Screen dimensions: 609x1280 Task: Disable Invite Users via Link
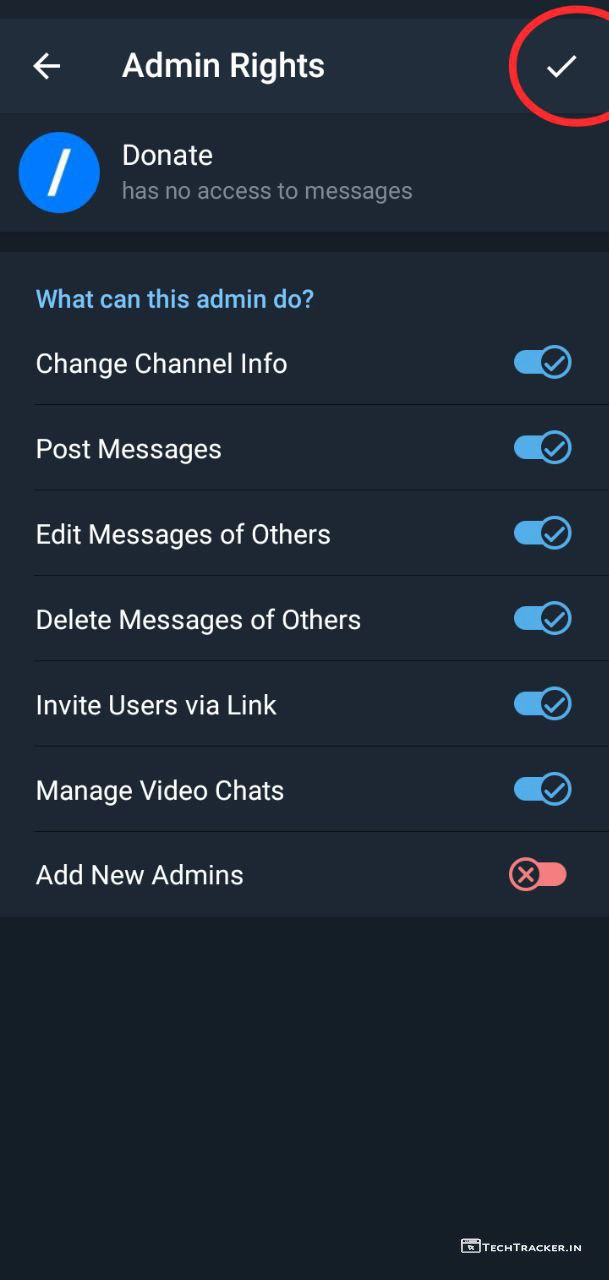pyautogui.click(x=542, y=704)
